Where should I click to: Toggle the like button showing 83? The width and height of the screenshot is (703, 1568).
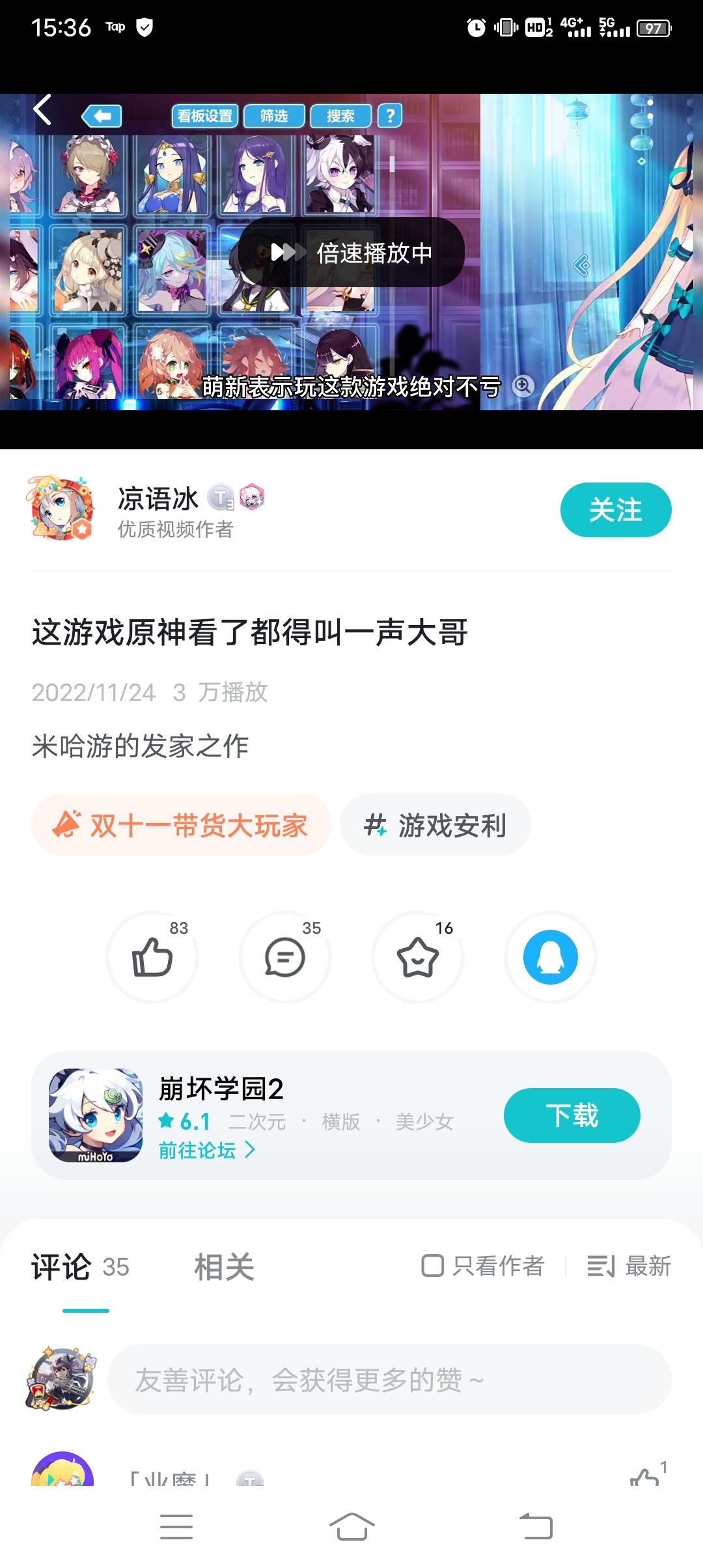(x=151, y=957)
